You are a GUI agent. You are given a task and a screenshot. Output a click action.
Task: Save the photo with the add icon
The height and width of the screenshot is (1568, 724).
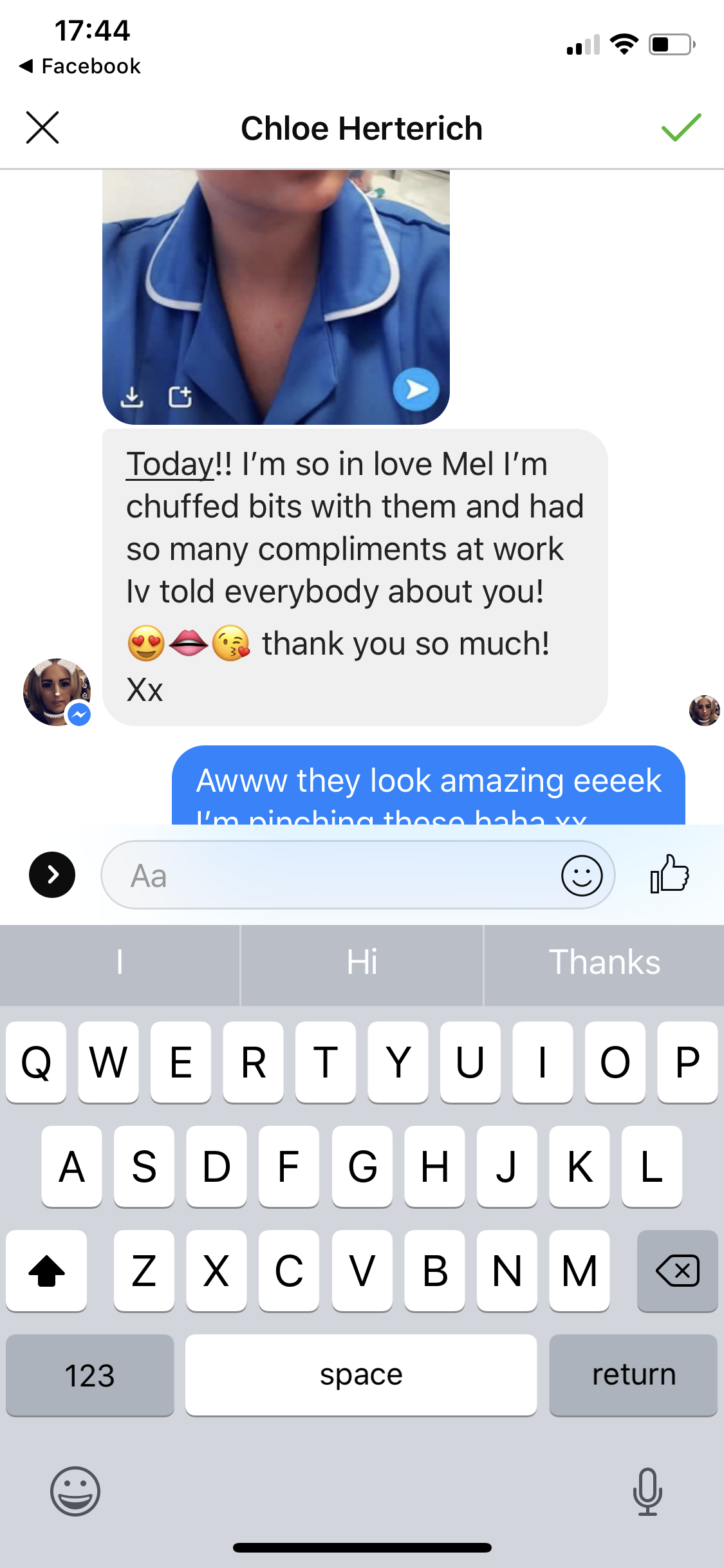tap(180, 397)
